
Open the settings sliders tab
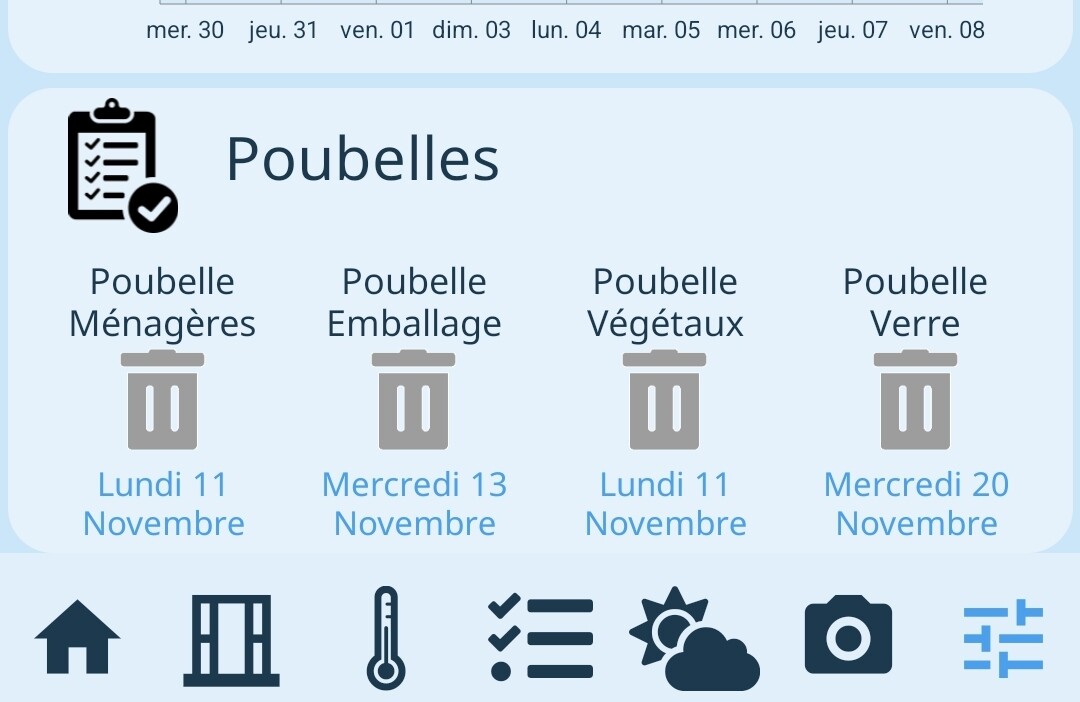[x=1003, y=638]
